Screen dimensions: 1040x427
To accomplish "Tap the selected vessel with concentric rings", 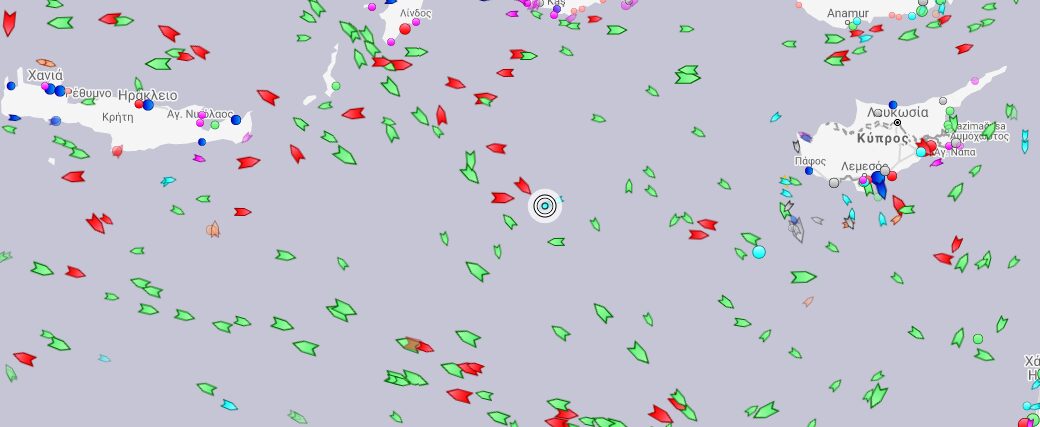I will click(x=545, y=206).
